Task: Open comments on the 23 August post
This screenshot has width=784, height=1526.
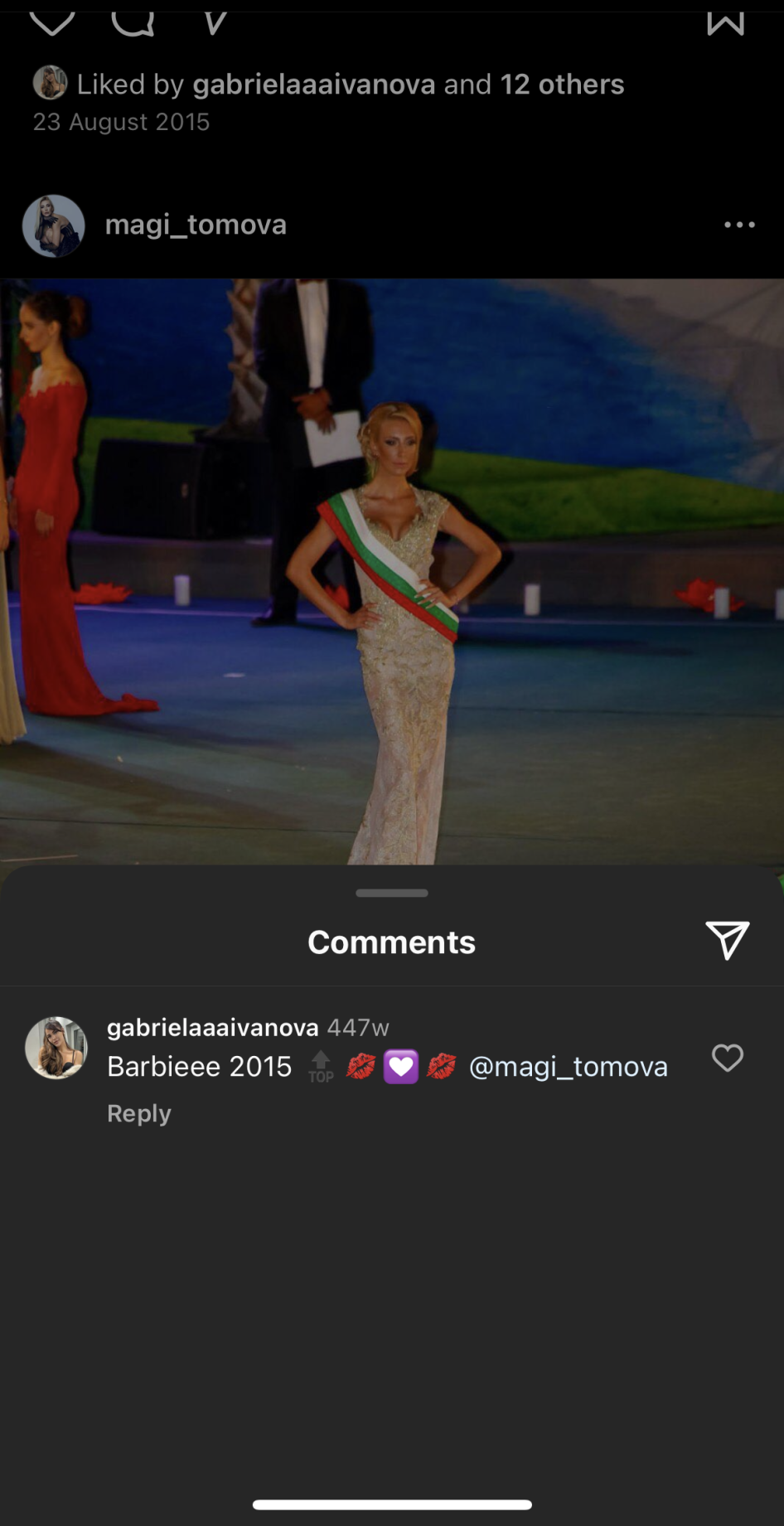Action: tap(133, 22)
